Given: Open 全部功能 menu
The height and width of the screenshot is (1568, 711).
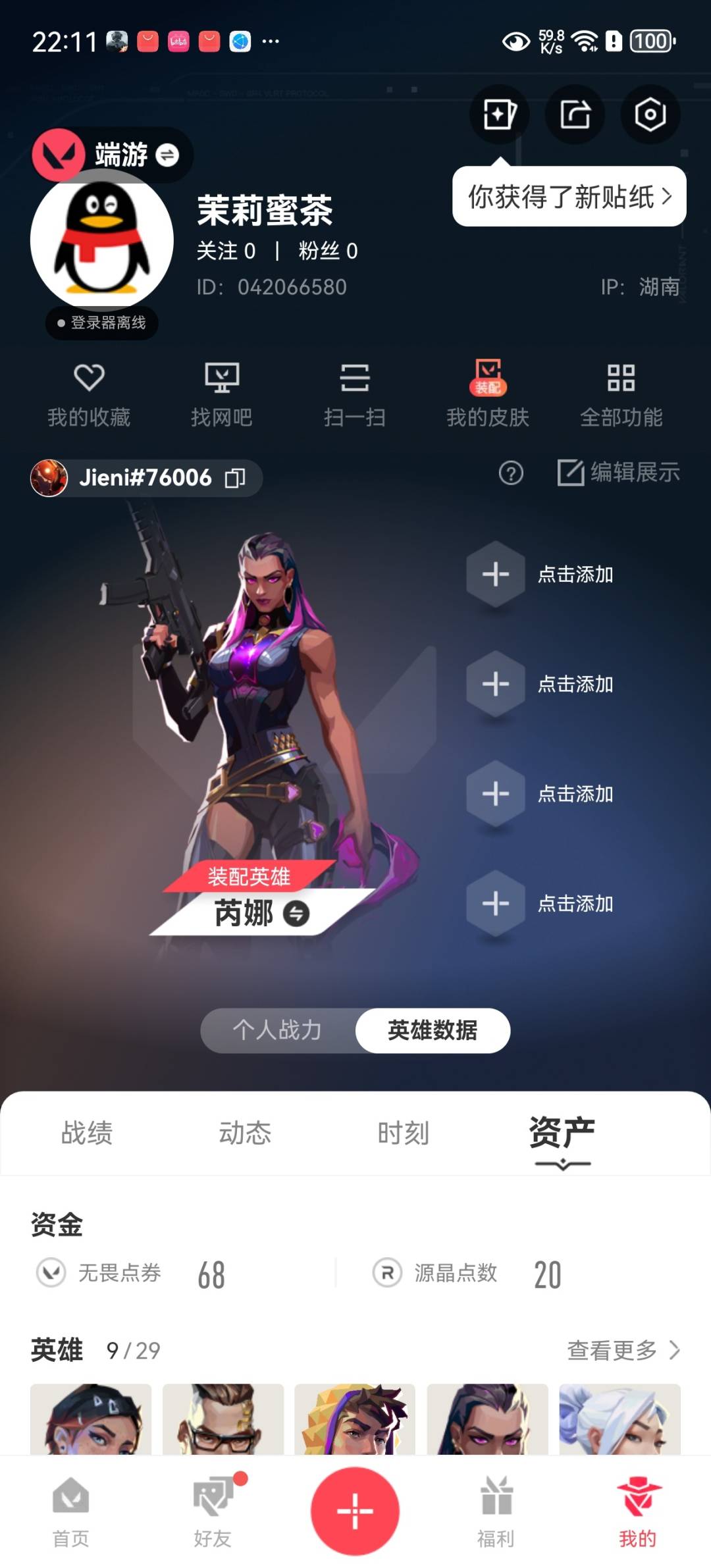Looking at the screenshot, I should [621, 395].
